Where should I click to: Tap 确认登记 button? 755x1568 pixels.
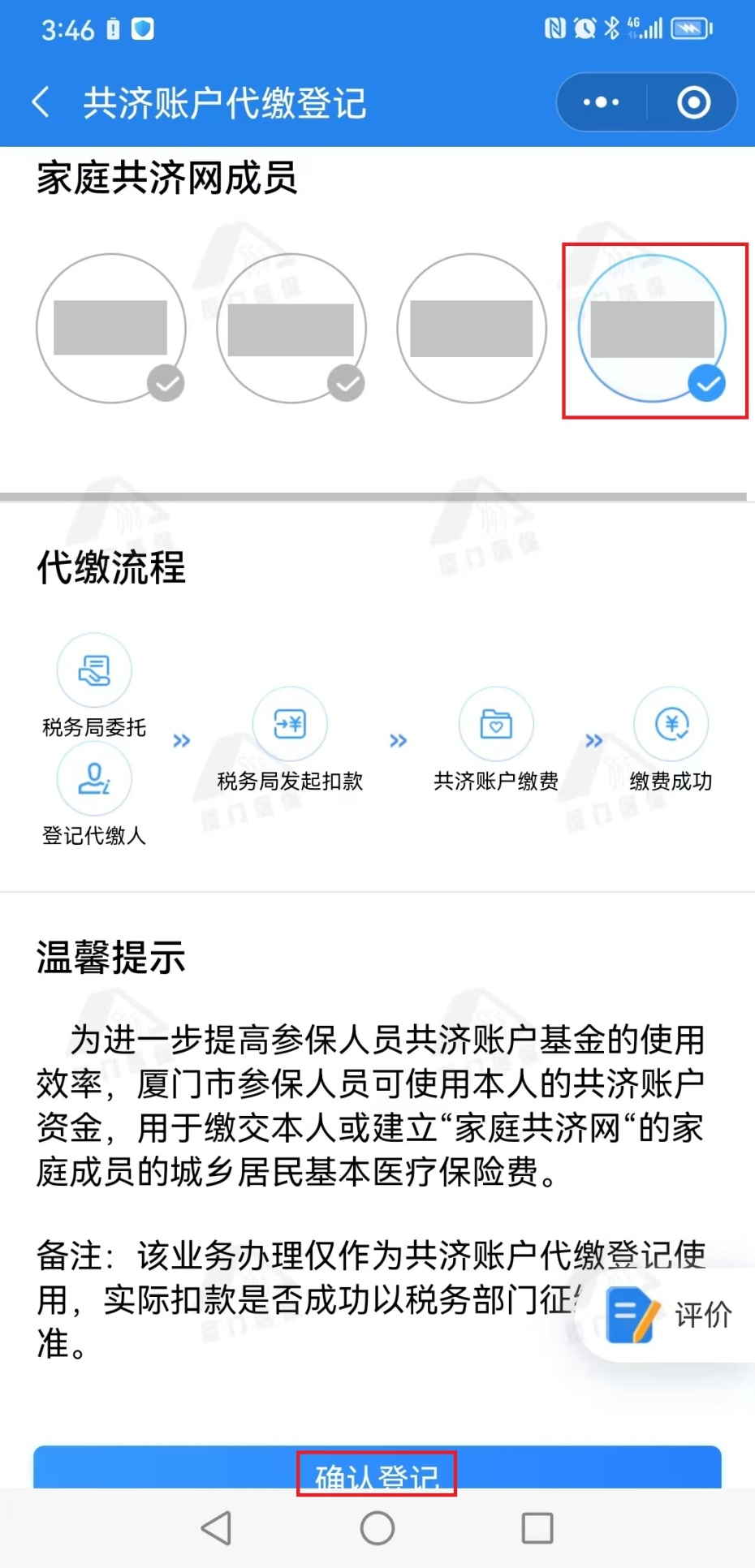tap(377, 1467)
